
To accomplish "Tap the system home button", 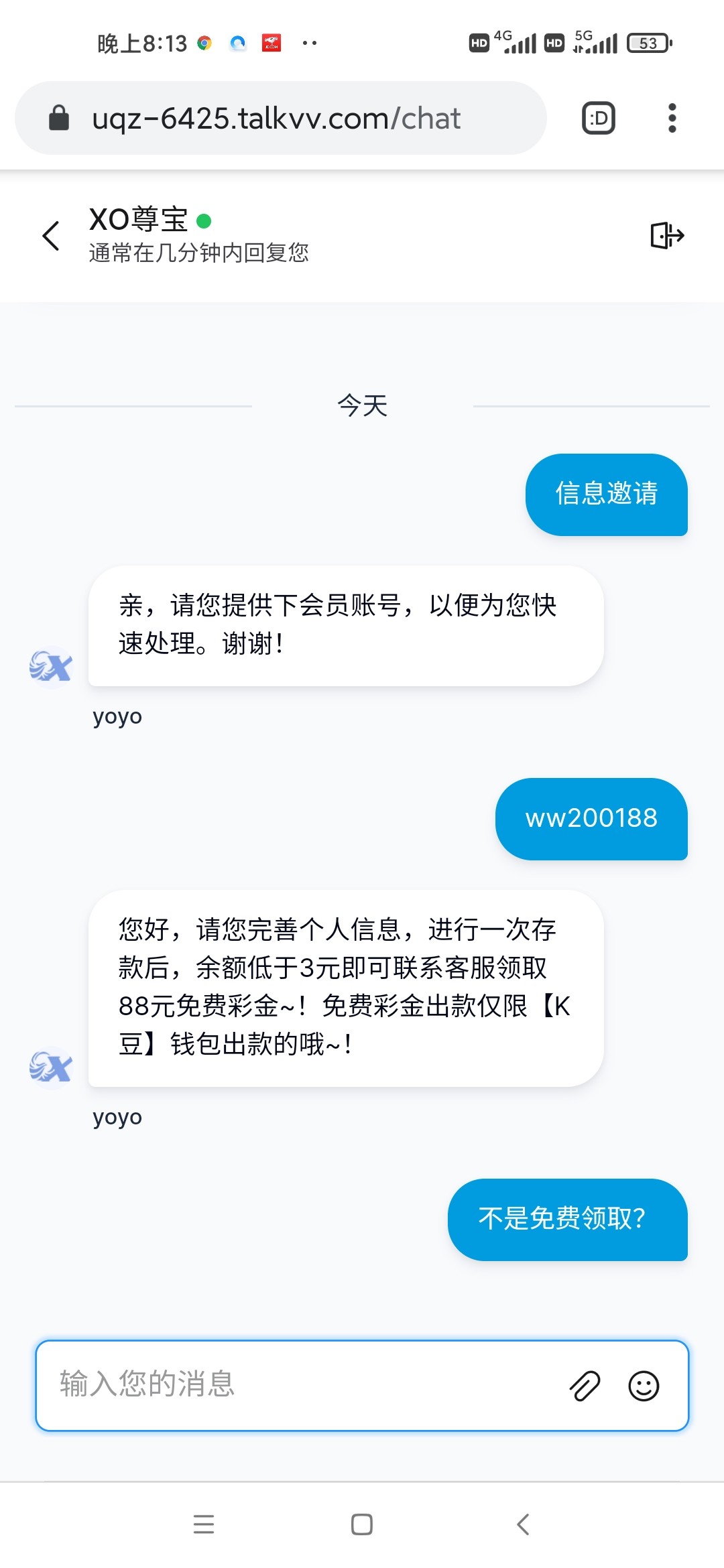I will pyautogui.click(x=362, y=1524).
